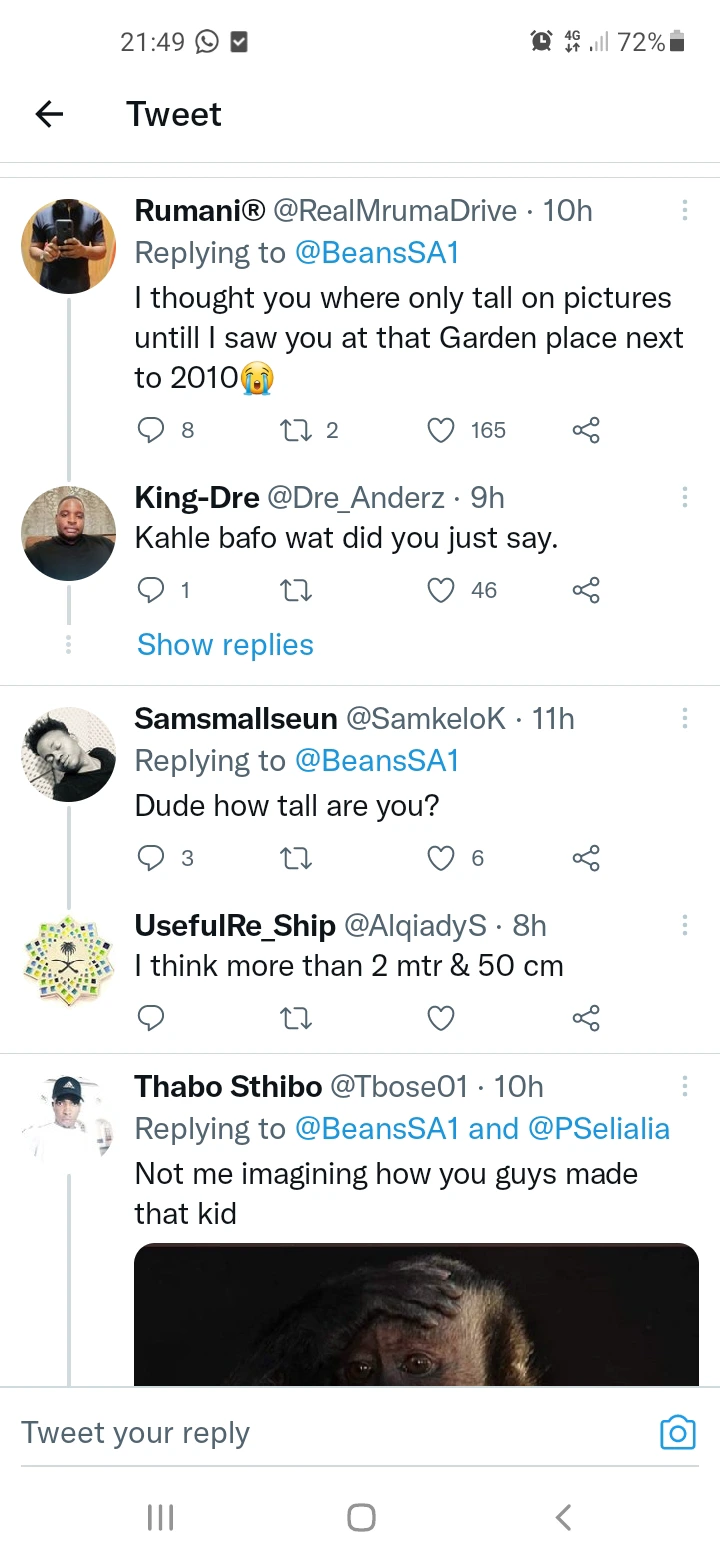
Task: Open overflow menu on Thabo Sthibo's tweet
Action: pyautogui.click(x=685, y=1086)
